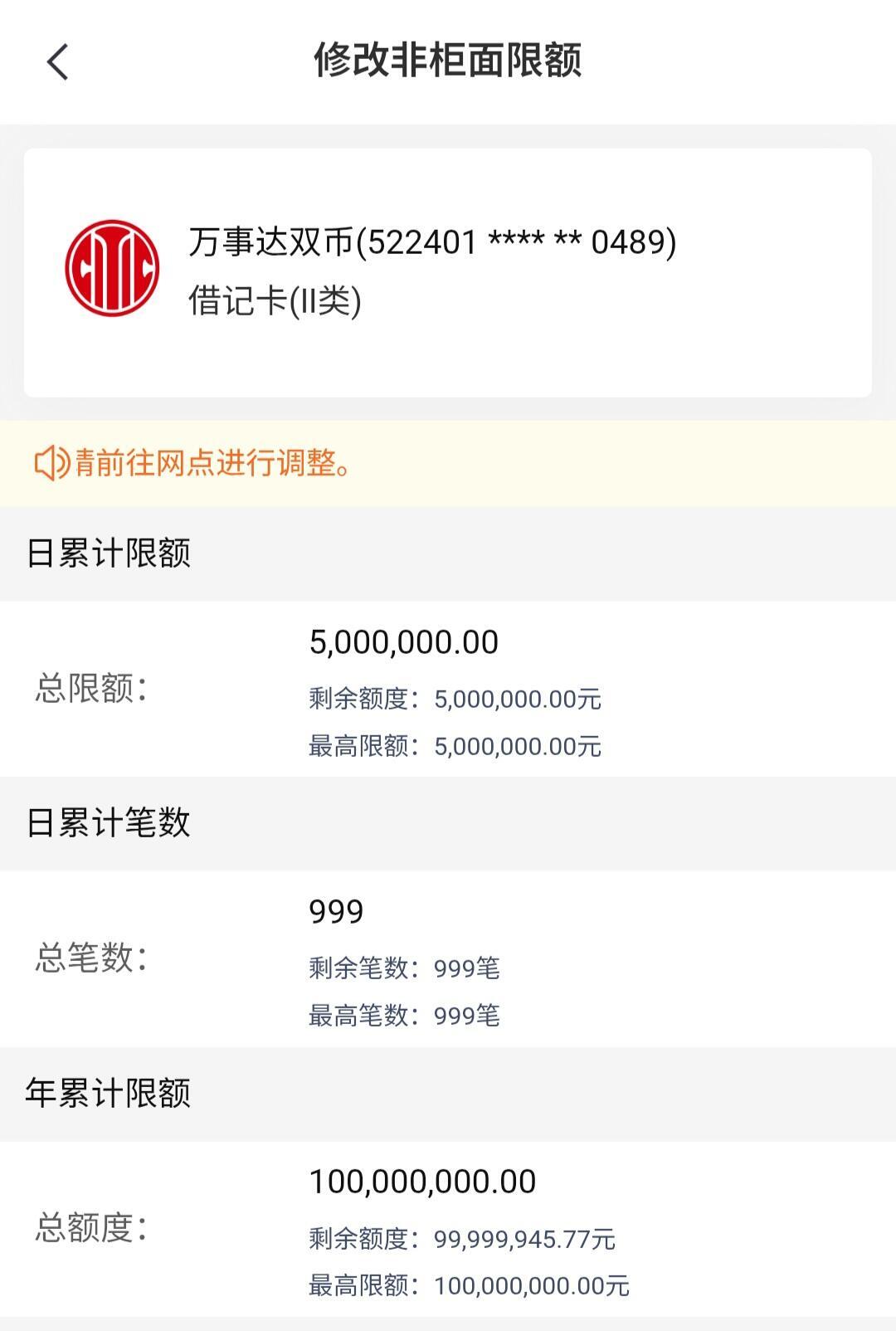This screenshot has width=896, height=1331.
Task: Edit the daily total limit amount 5,000,000.00
Action: click(404, 642)
